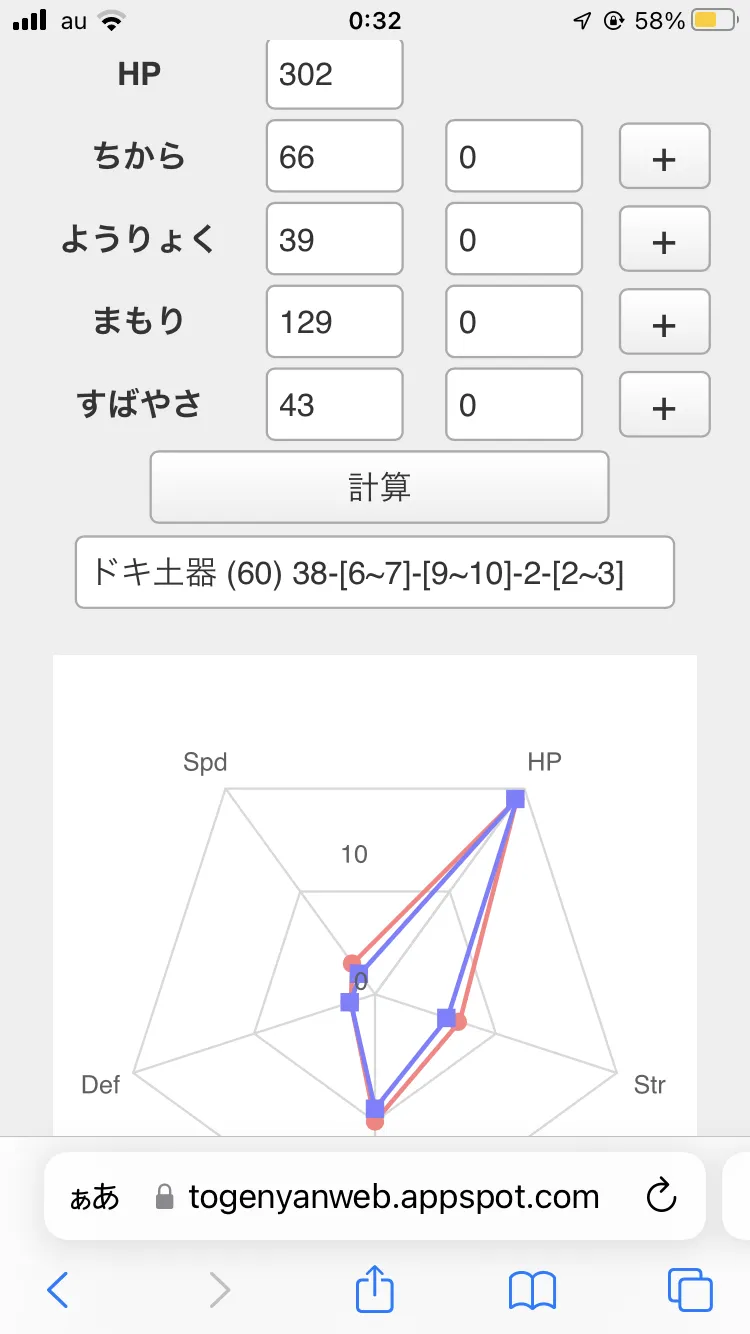Image resolution: width=750 pixels, height=1334 pixels.
Task: Add to the まもり bonus with plus button
Action: (664, 324)
